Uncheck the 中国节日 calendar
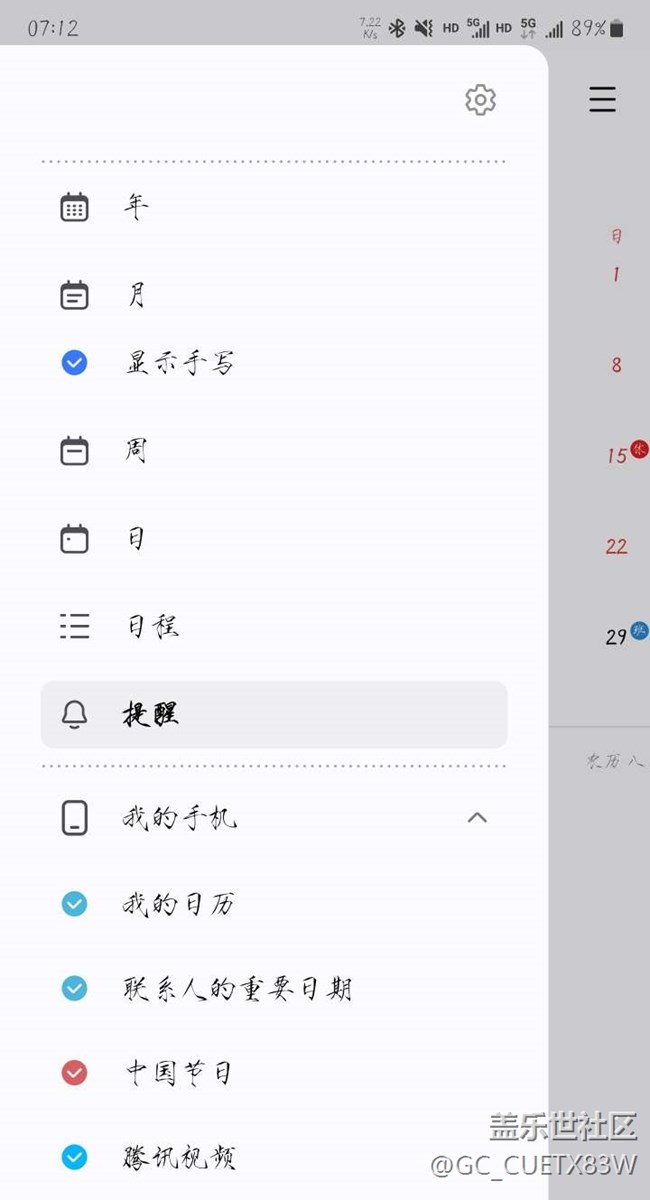This screenshot has height=1200, width=650. click(75, 1073)
